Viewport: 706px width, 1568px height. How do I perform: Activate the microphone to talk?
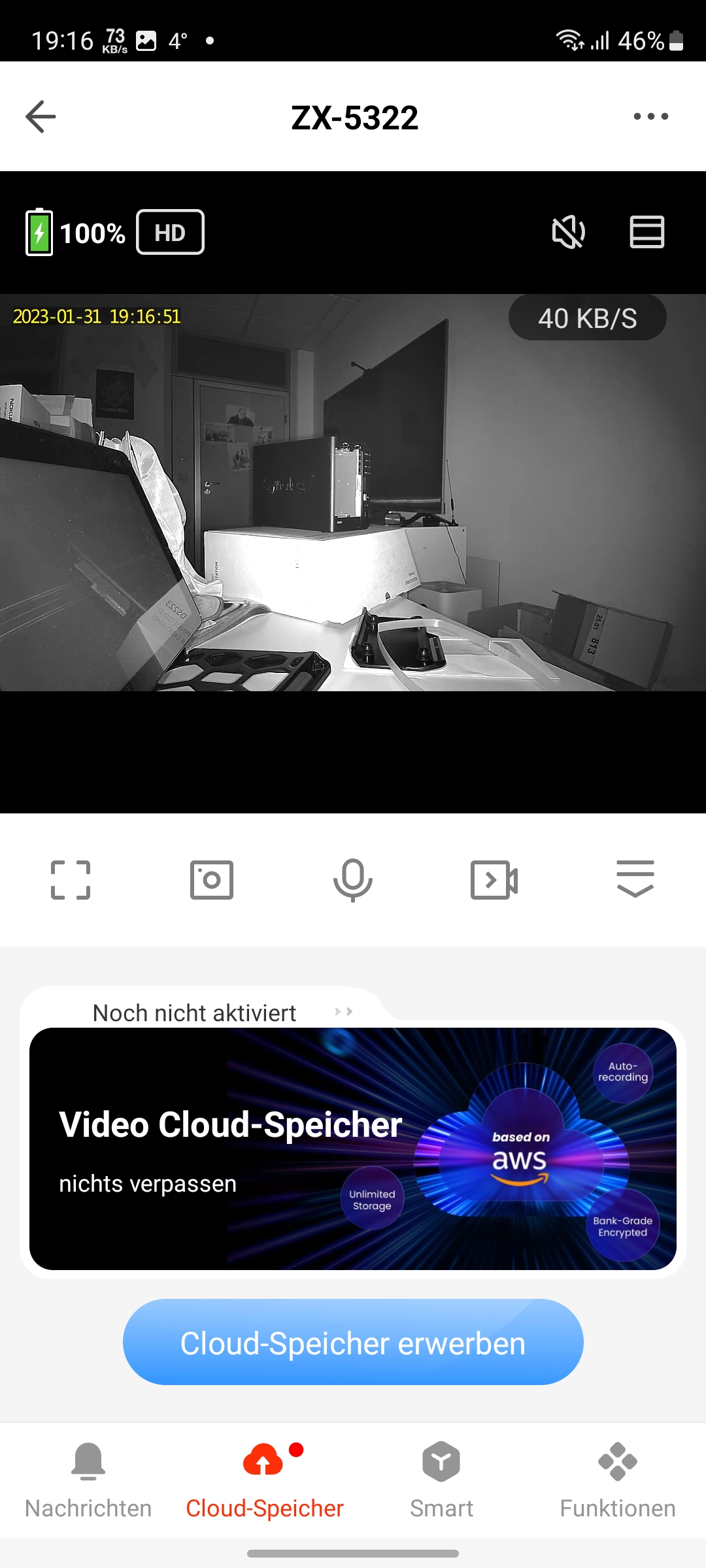[353, 880]
